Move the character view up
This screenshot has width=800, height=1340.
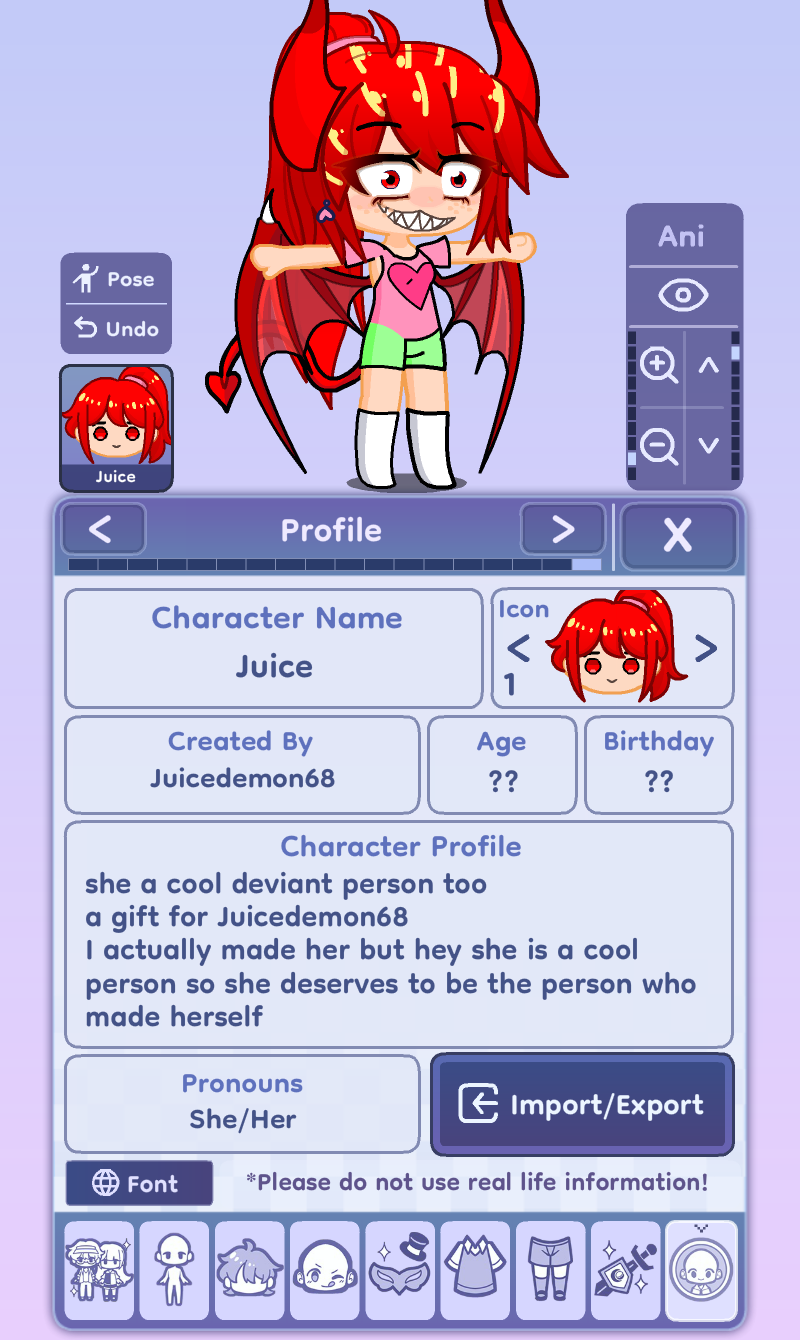pyautogui.click(x=709, y=366)
